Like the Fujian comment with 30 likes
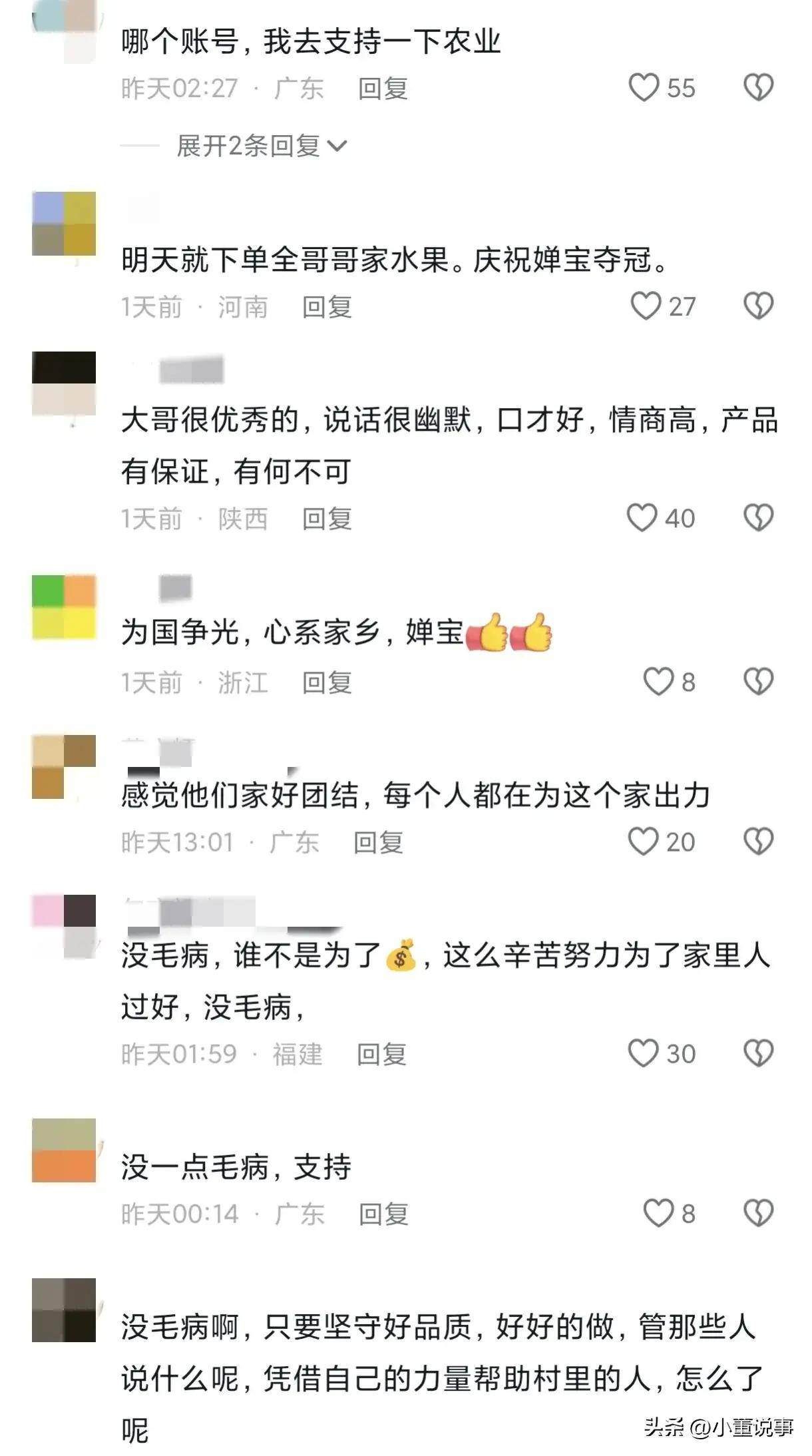This screenshot has width=812, height=1456. click(x=643, y=1053)
